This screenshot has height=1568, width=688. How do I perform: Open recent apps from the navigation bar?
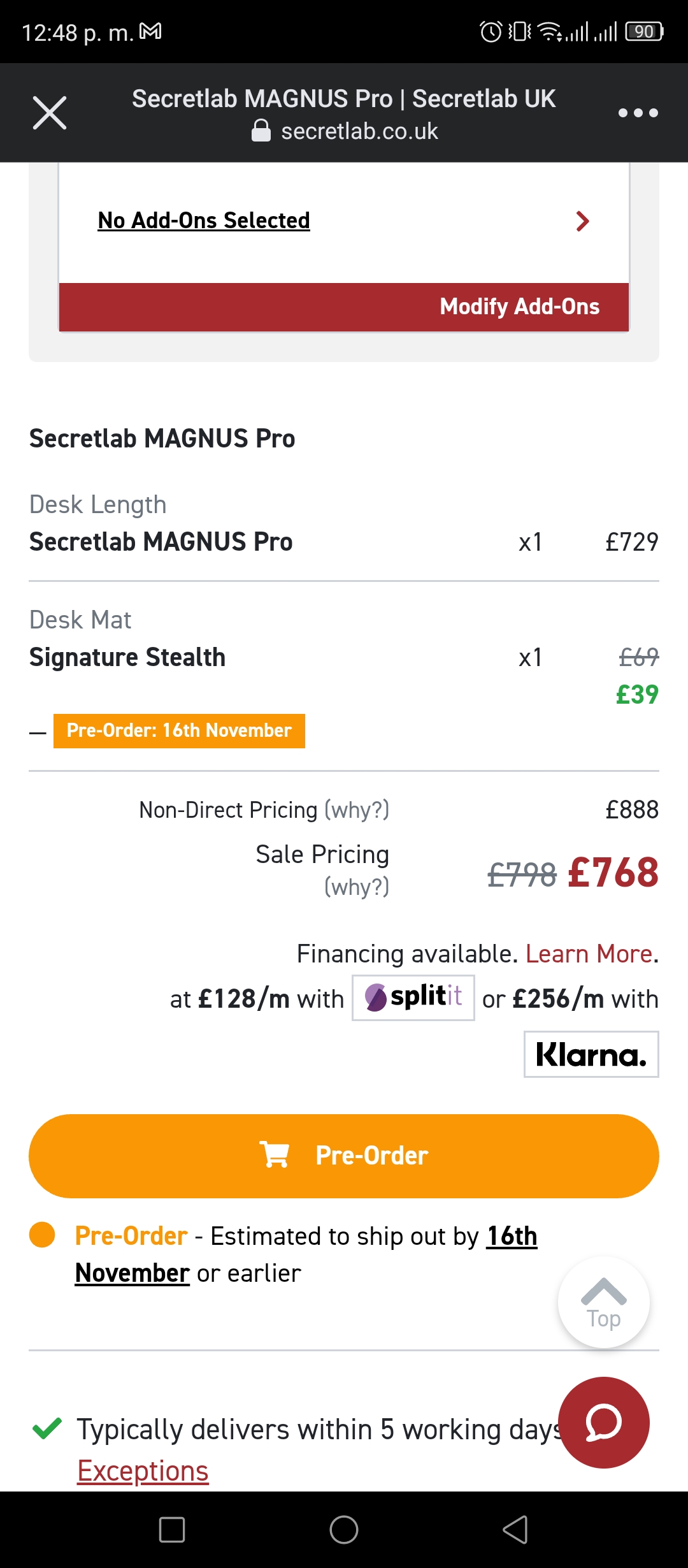tap(172, 1529)
